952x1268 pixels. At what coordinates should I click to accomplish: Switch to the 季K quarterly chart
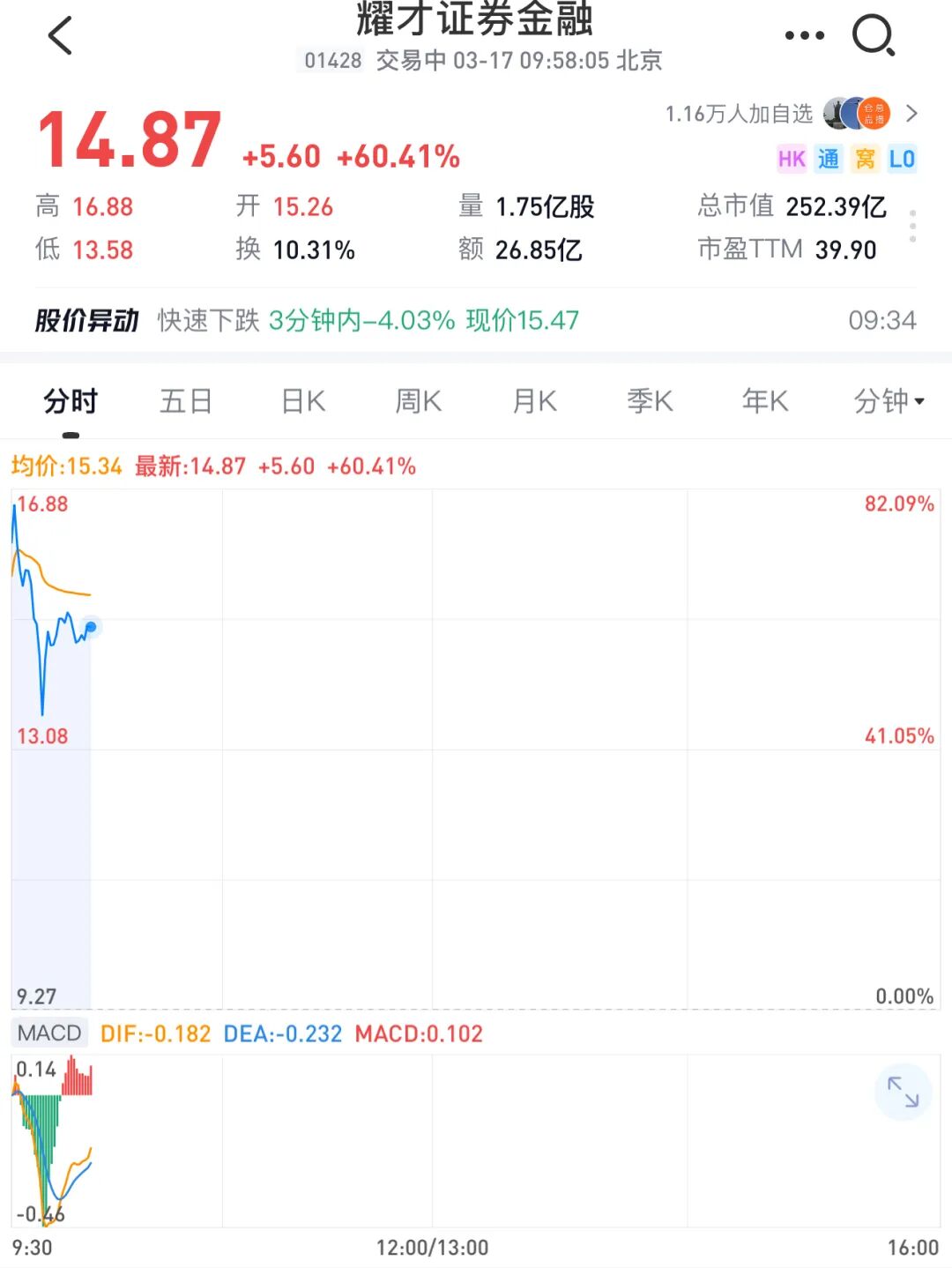[650, 402]
